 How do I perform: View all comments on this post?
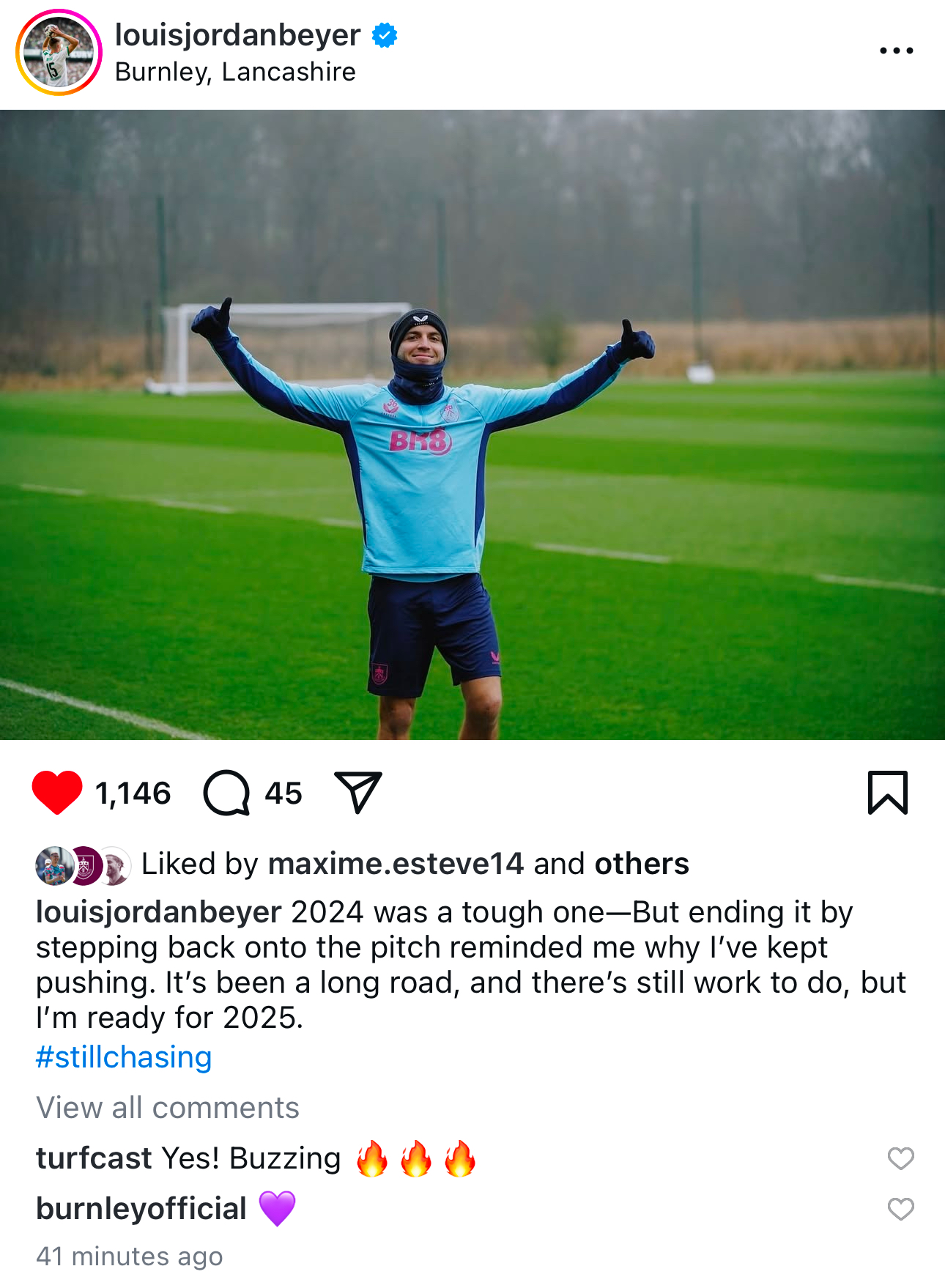point(168,1108)
